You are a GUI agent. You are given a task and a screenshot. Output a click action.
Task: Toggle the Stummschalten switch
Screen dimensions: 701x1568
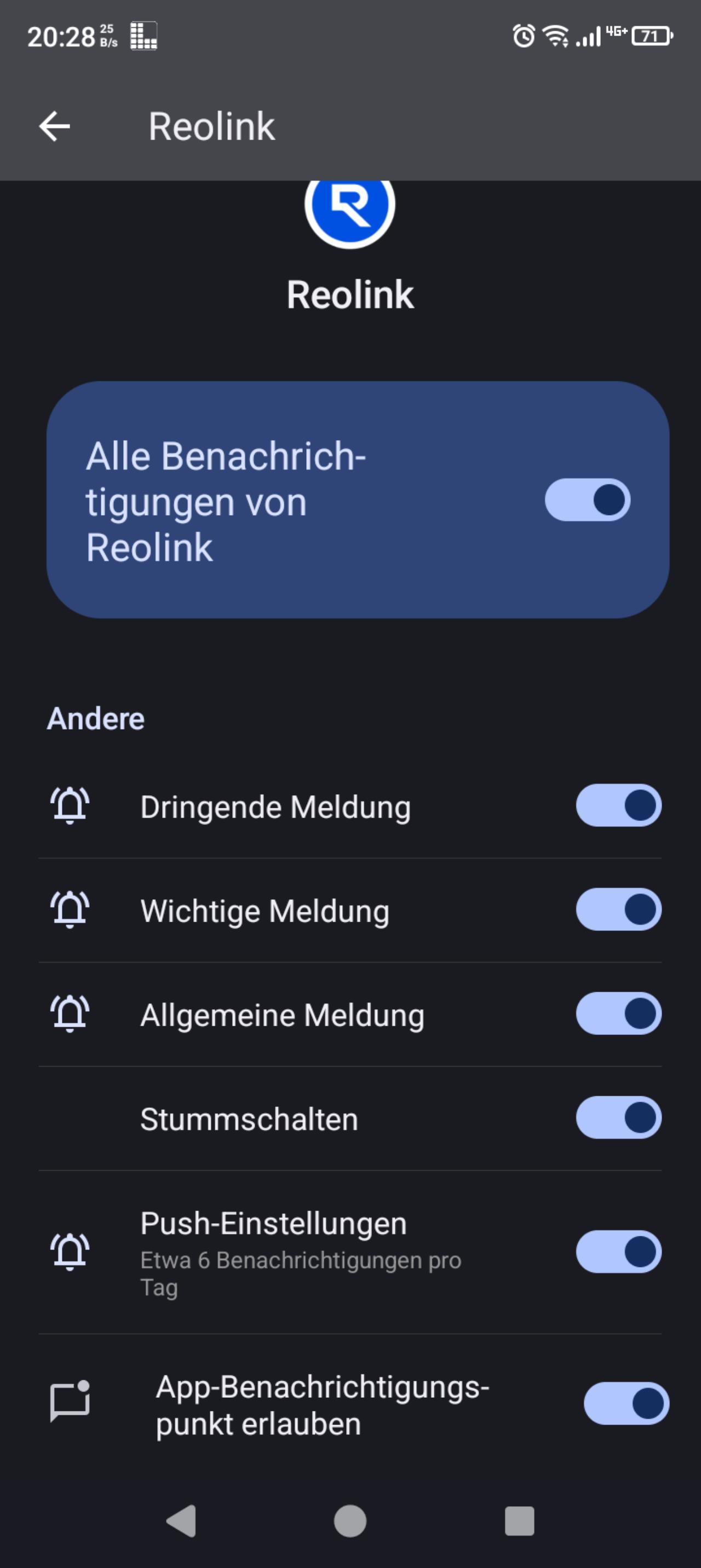(x=618, y=1118)
